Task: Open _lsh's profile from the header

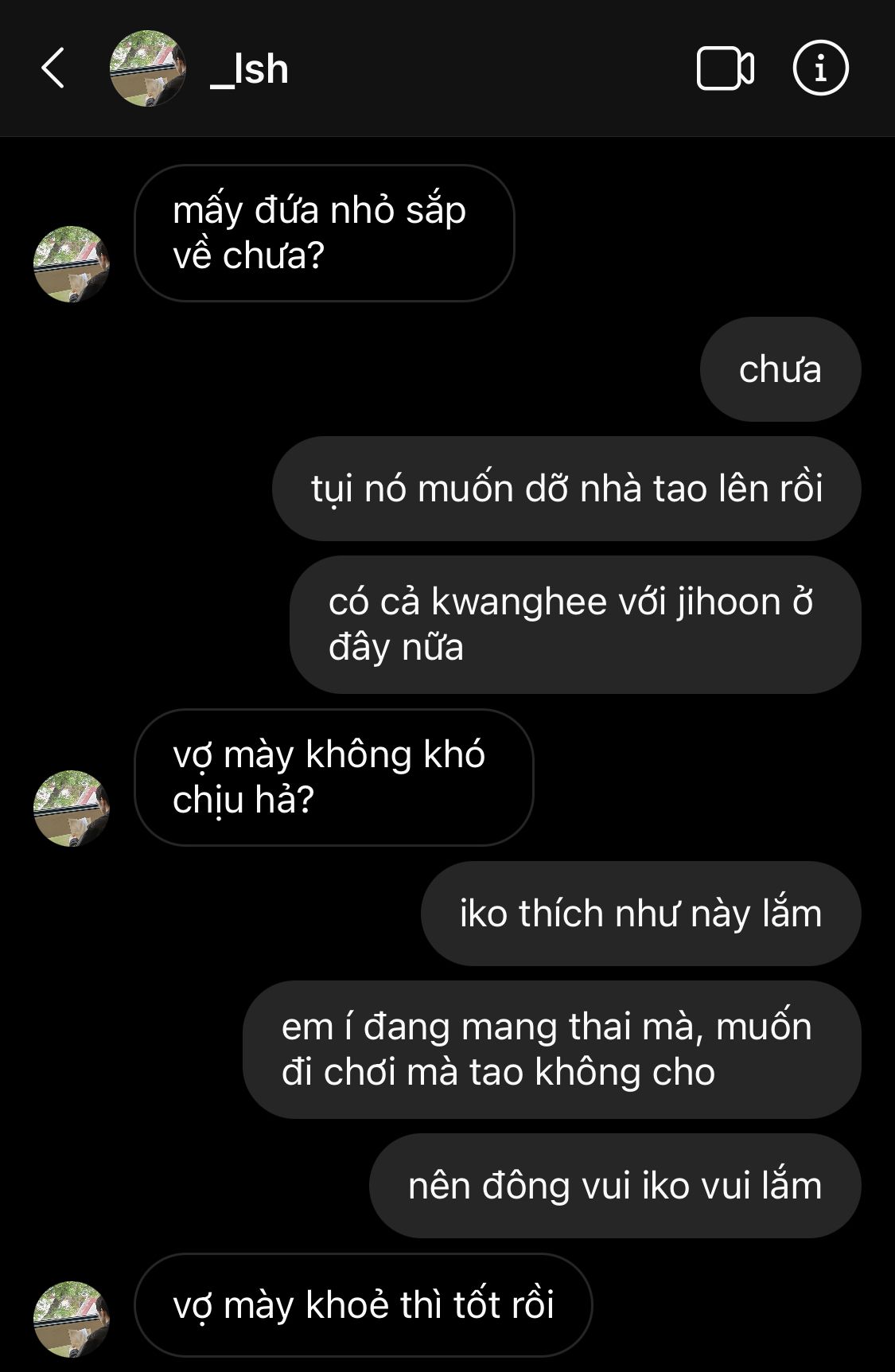Action: pos(248,70)
